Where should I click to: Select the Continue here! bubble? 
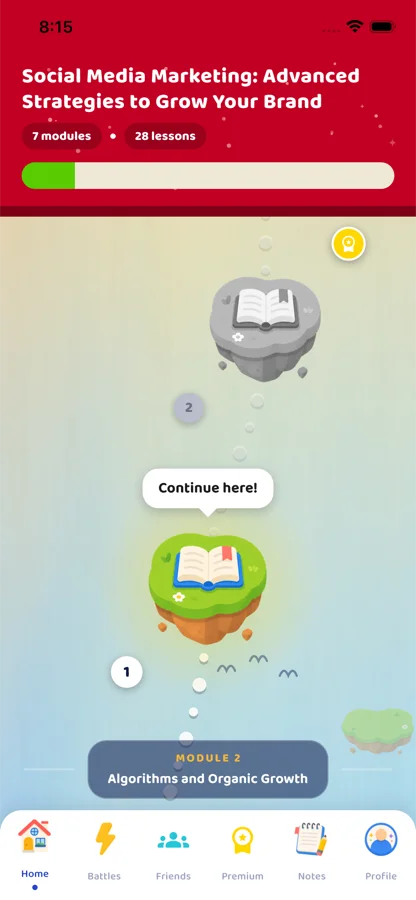[x=208, y=488]
